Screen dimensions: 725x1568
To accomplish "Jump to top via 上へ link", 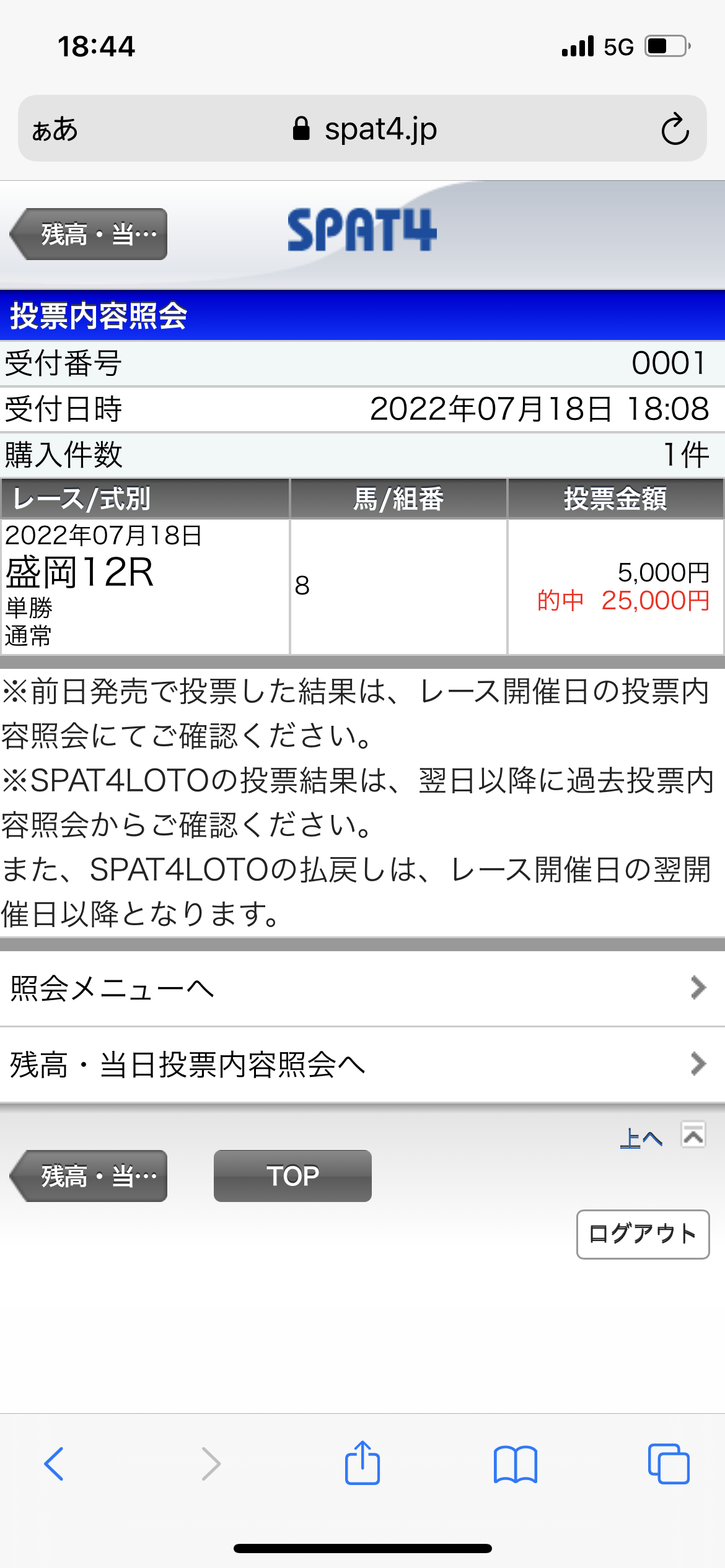I will pyautogui.click(x=642, y=1138).
